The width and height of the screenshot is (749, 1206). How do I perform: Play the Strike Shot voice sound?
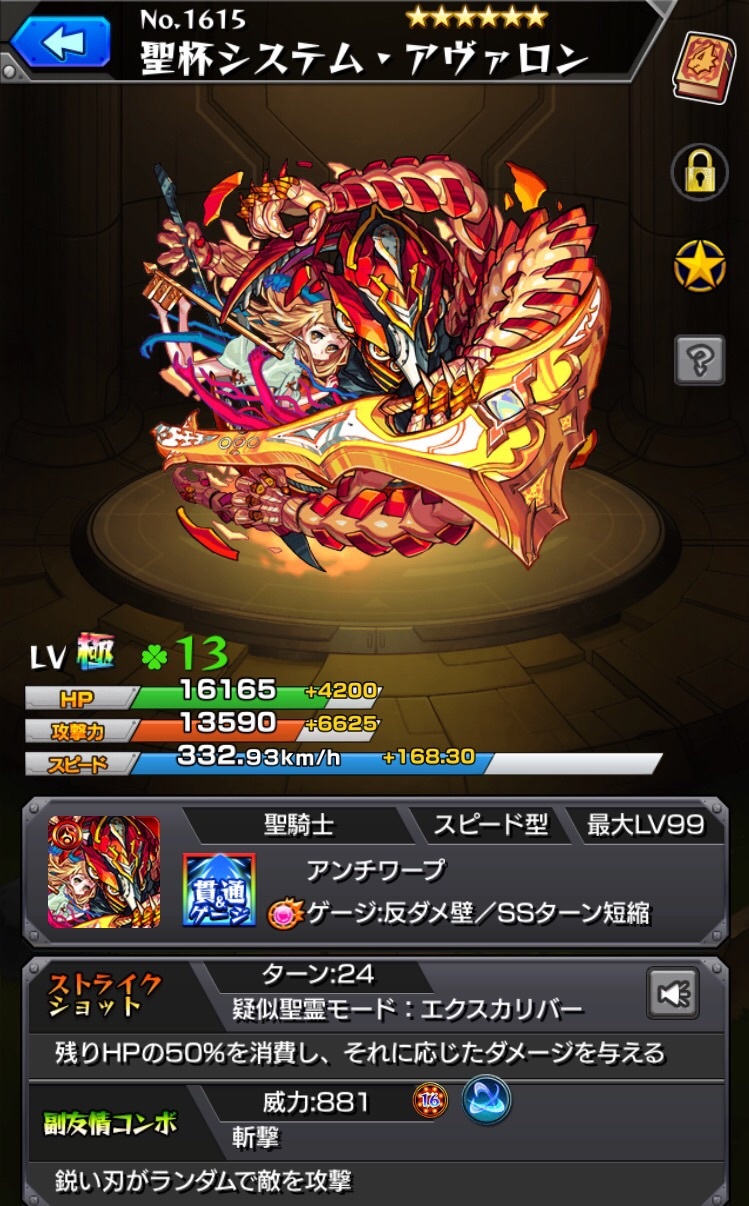672,993
